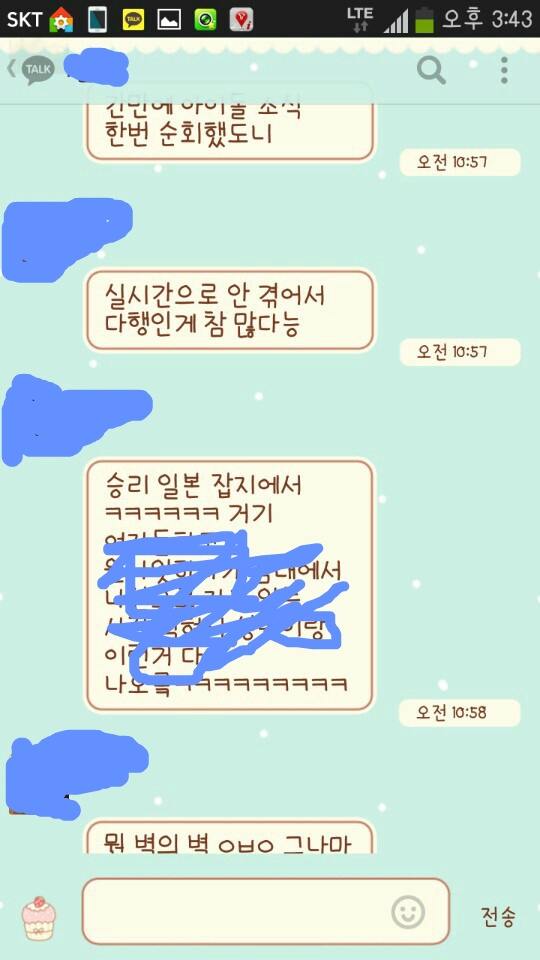Search within this chat conversation
The width and height of the screenshot is (540, 960).
431,70
